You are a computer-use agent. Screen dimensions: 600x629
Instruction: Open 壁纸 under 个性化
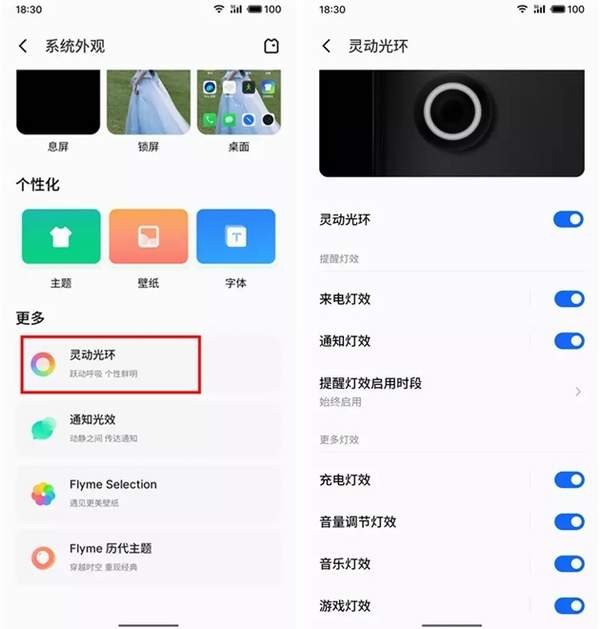(148, 237)
